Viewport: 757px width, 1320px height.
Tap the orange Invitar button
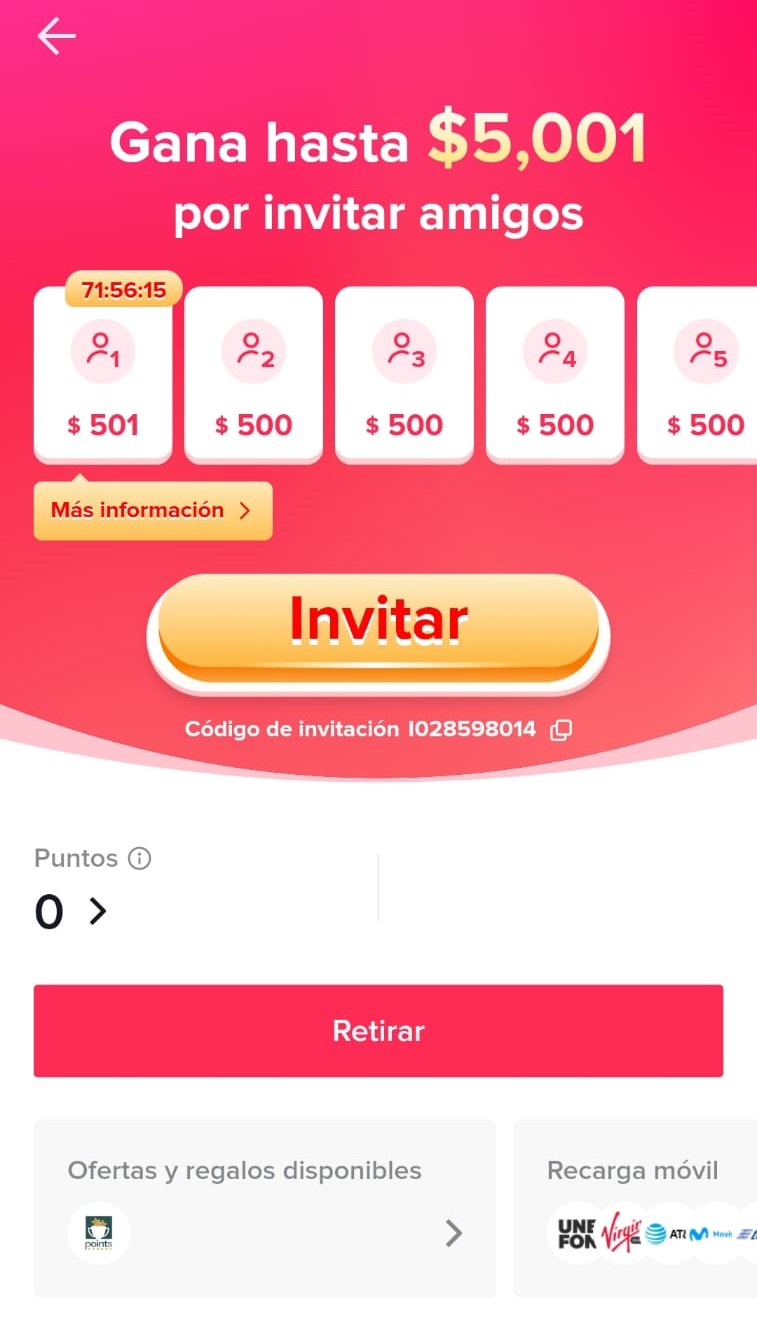click(x=378, y=629)
